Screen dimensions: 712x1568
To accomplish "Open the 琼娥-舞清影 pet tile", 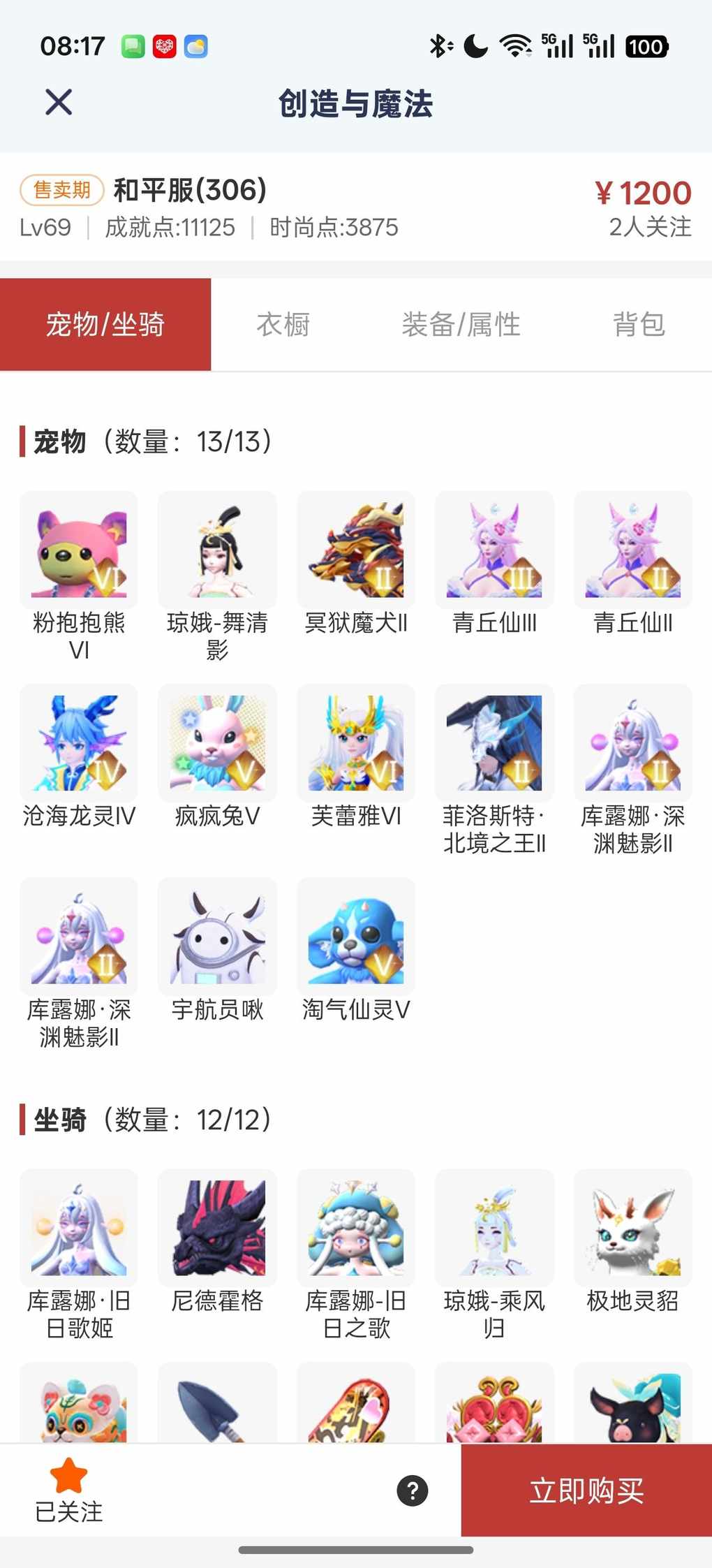I will click(x=217, y=550).
